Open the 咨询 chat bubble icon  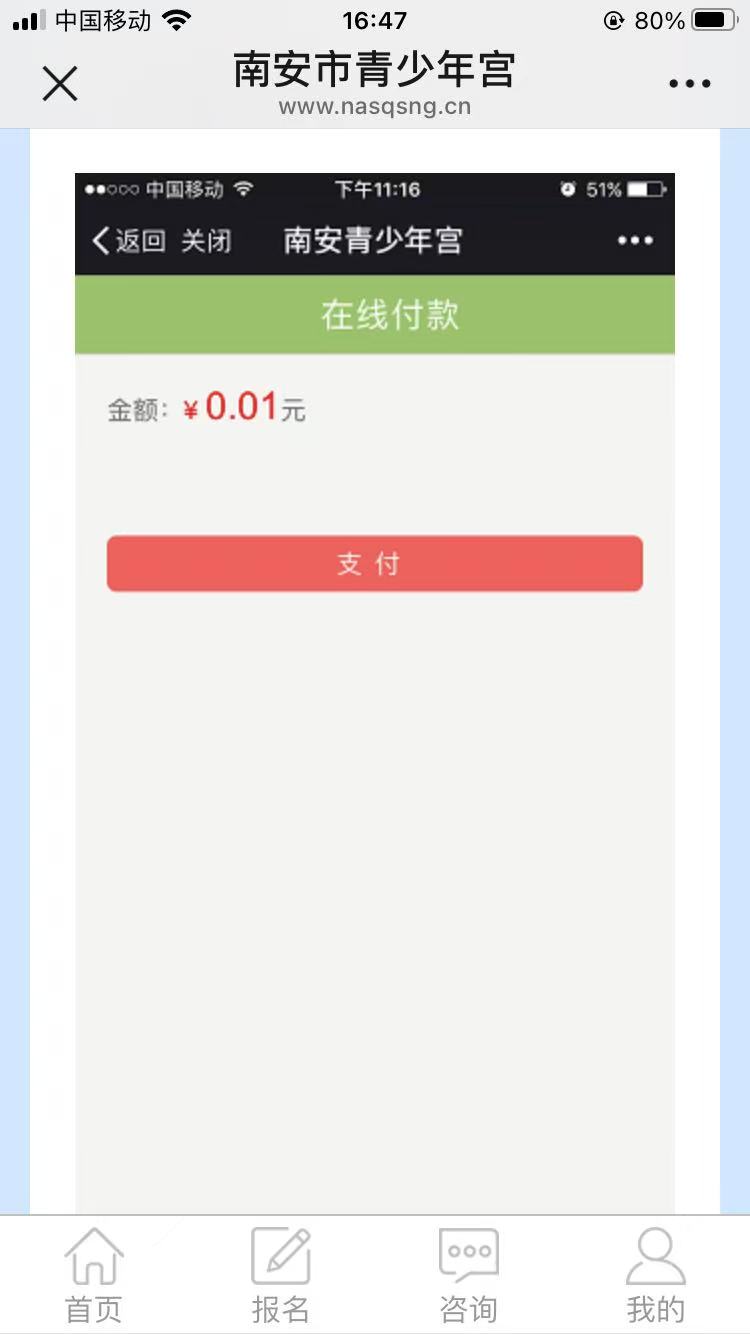coord(467,1252)
